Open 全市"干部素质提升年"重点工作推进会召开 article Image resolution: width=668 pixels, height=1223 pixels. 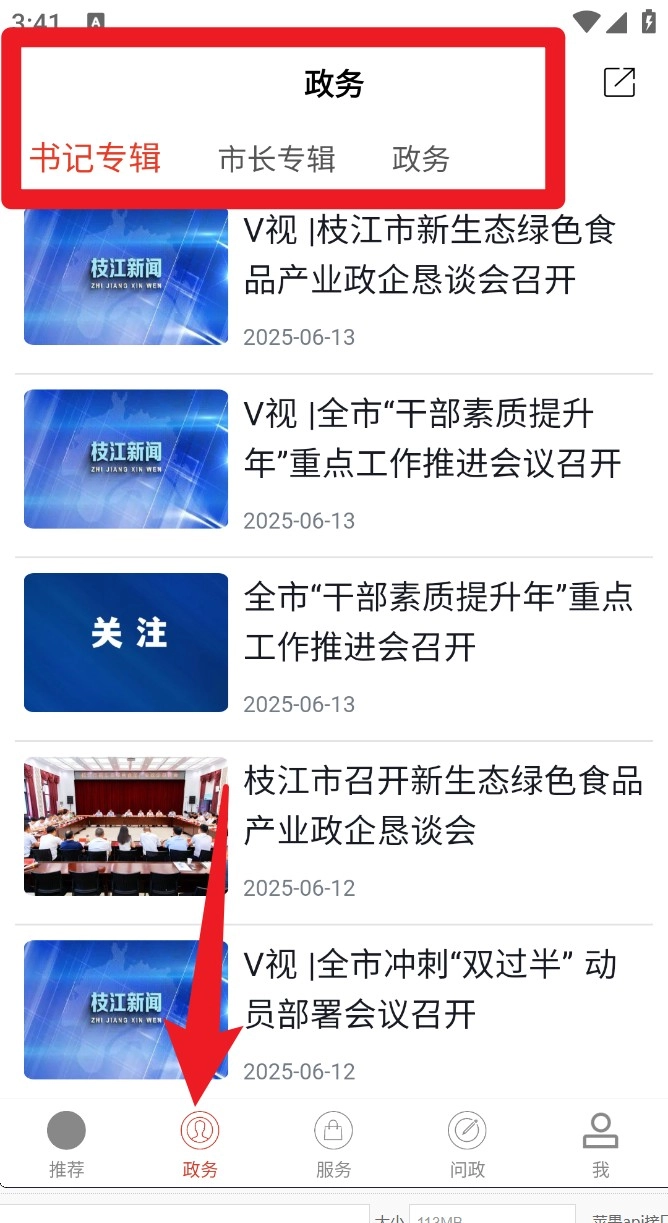(438, 622)
